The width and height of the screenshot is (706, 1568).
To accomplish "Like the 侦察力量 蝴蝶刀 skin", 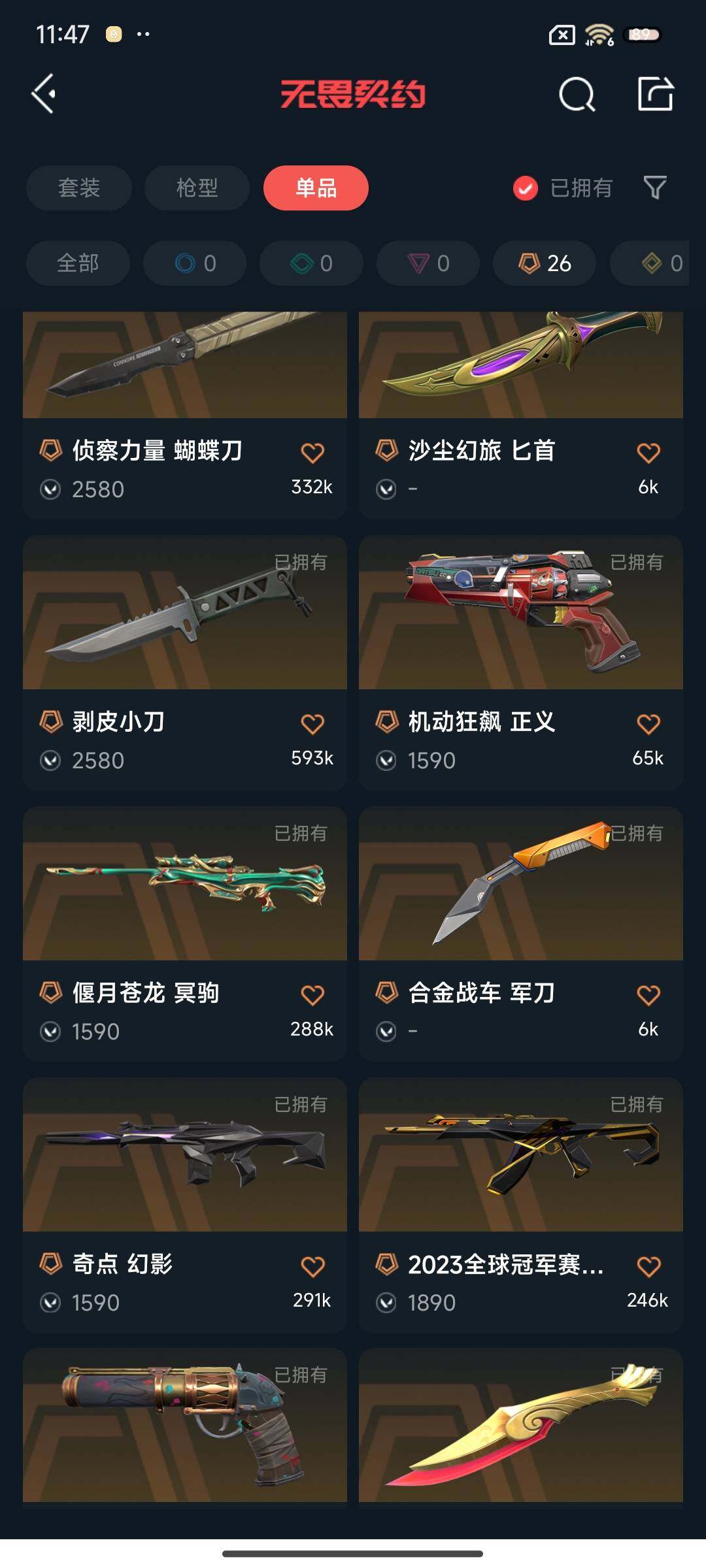I will 312,453.
